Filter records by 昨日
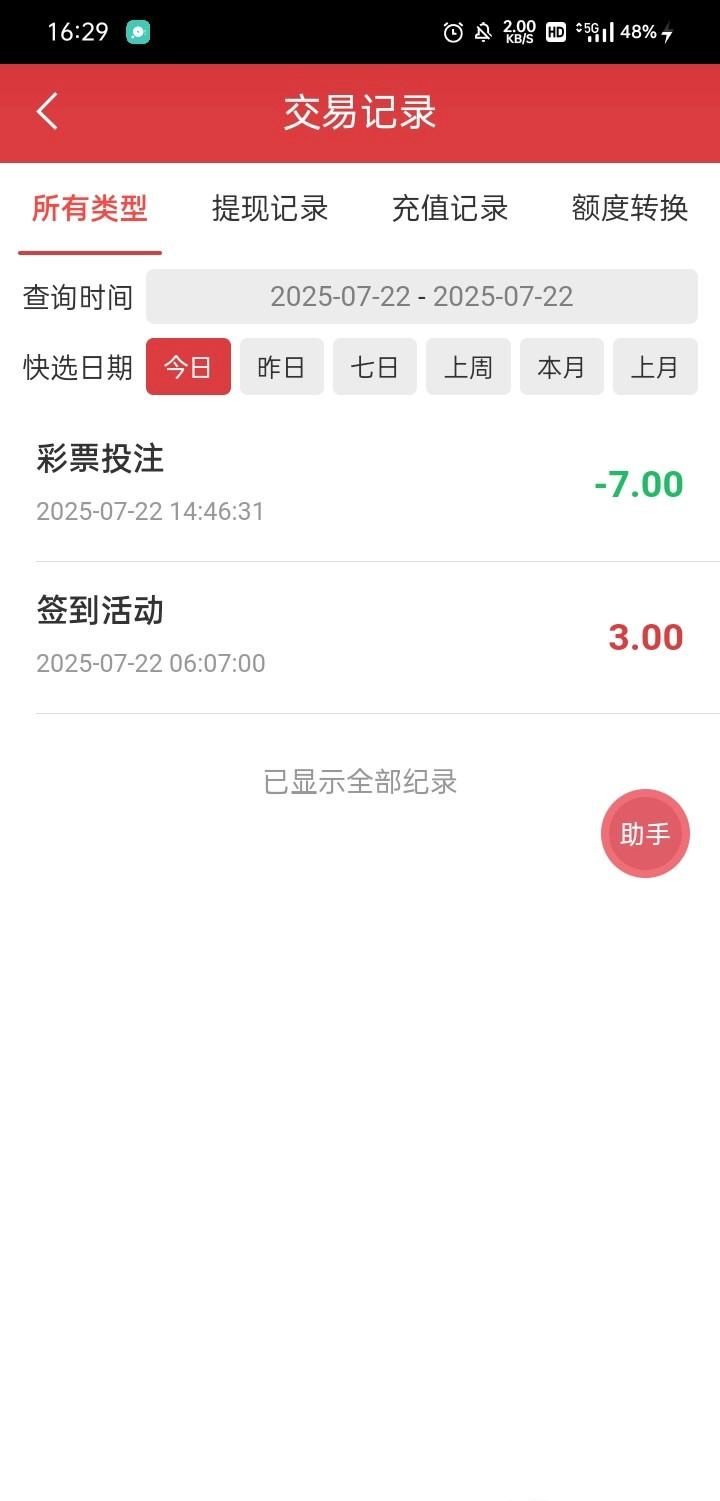Viewport: 720px width, 1501px height. click(x=281, y=367)
